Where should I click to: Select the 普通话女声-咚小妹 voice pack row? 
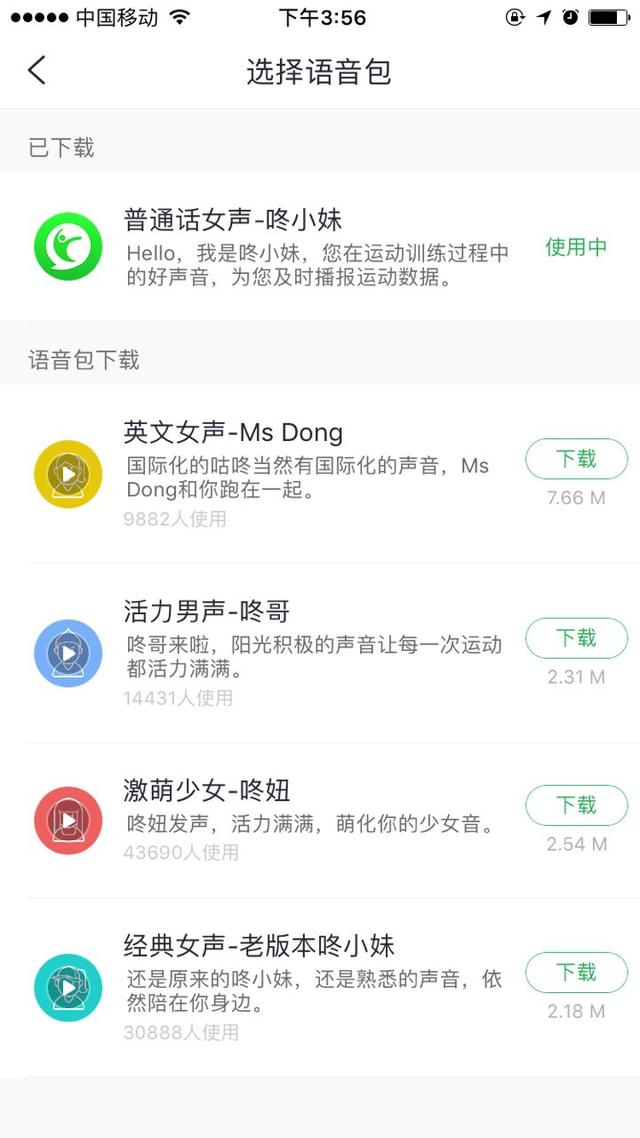pyautogui.click(x=320, y=247)
